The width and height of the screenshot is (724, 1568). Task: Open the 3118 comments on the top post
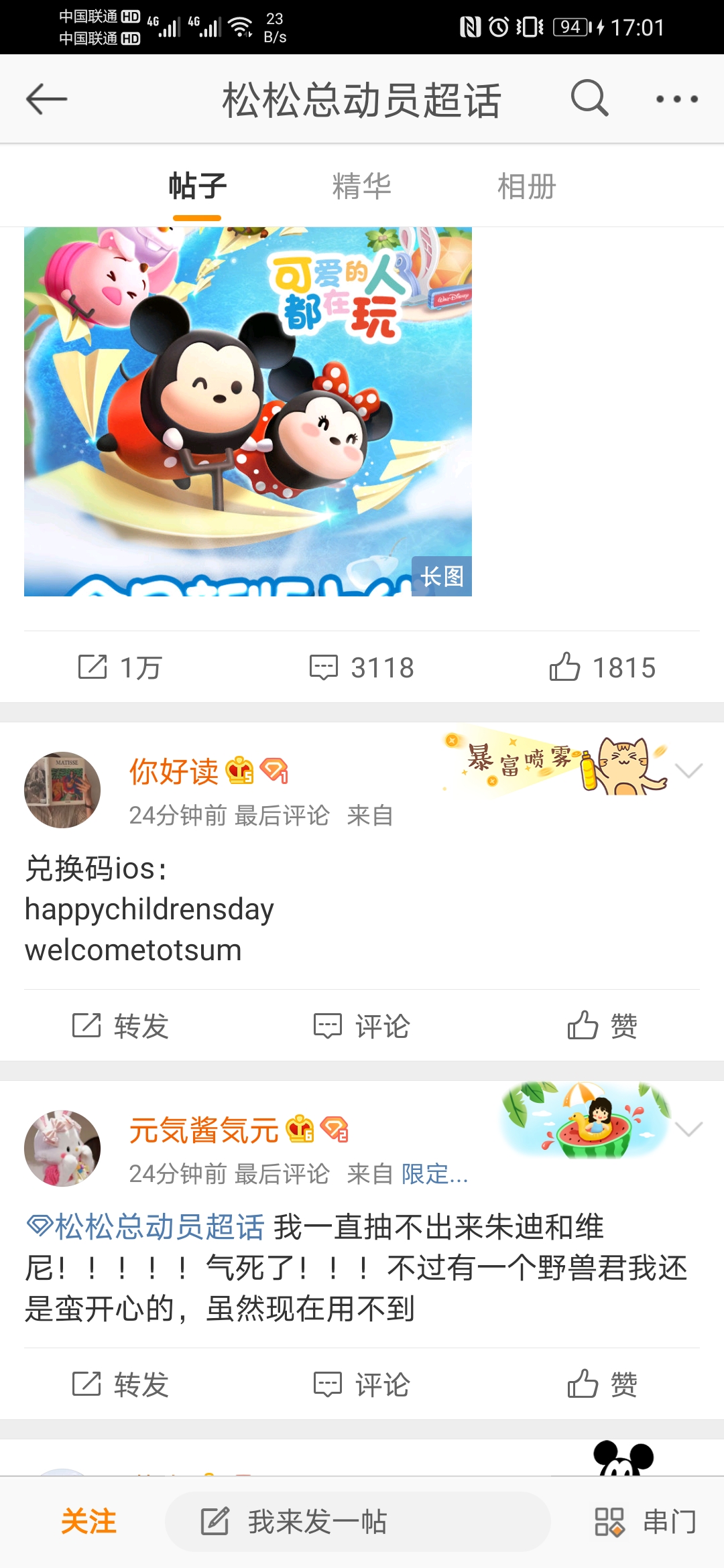click(x=362, y=667)
